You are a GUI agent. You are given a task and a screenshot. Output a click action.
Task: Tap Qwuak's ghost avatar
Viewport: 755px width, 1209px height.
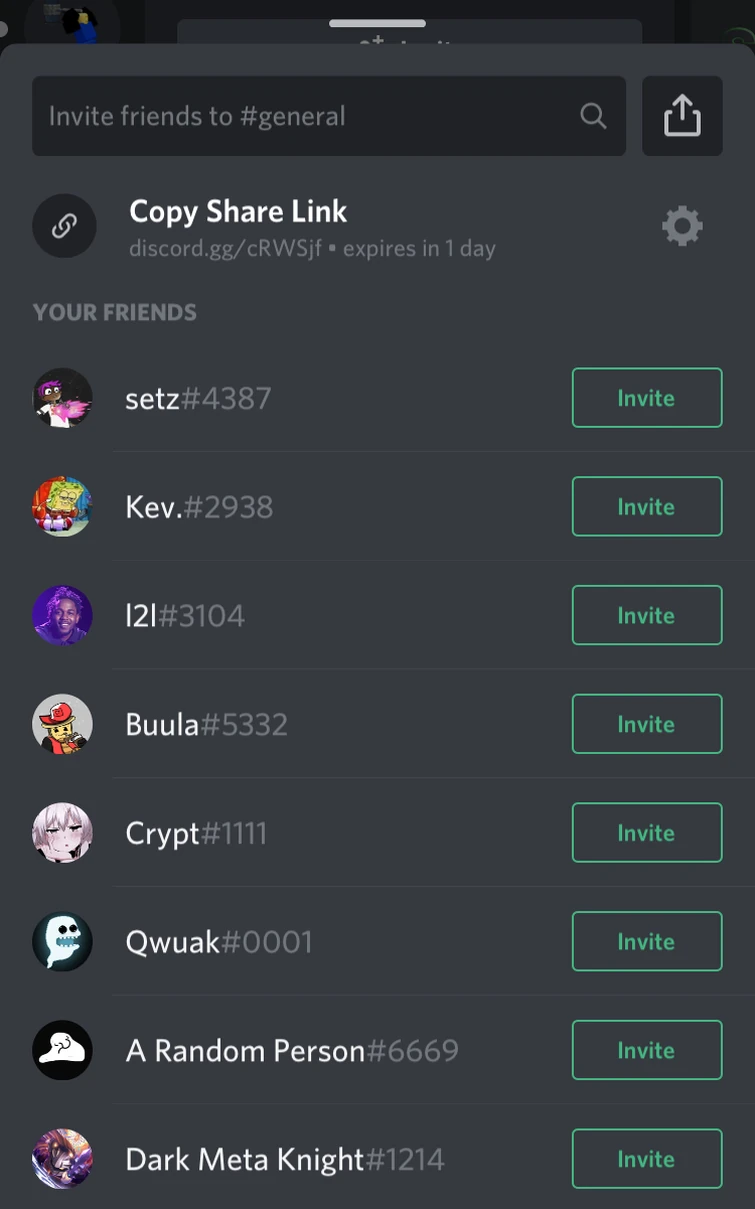(62, 941)
